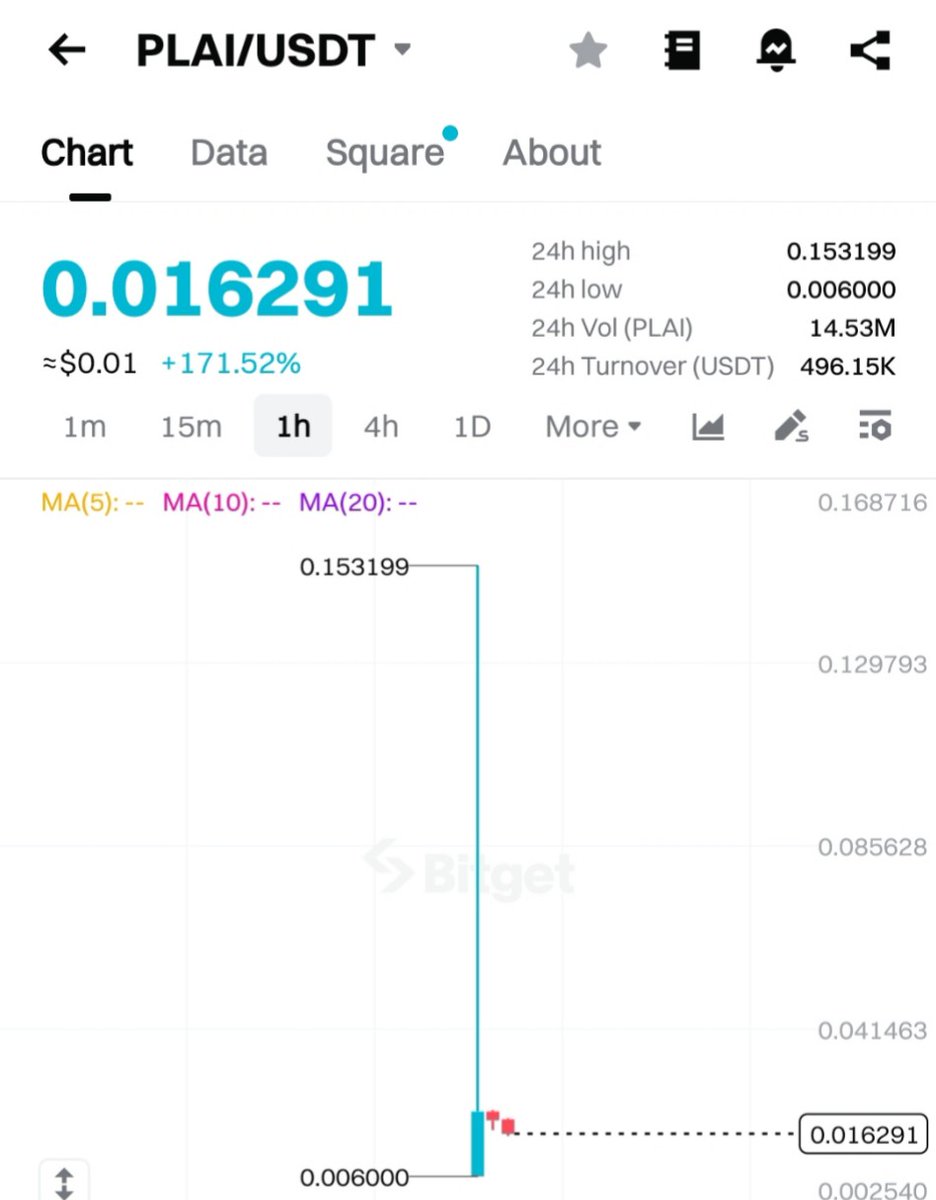Switch to the Data tab
Image resolution: width=936 pixels, height=1200 pixels.
[229, 153]
